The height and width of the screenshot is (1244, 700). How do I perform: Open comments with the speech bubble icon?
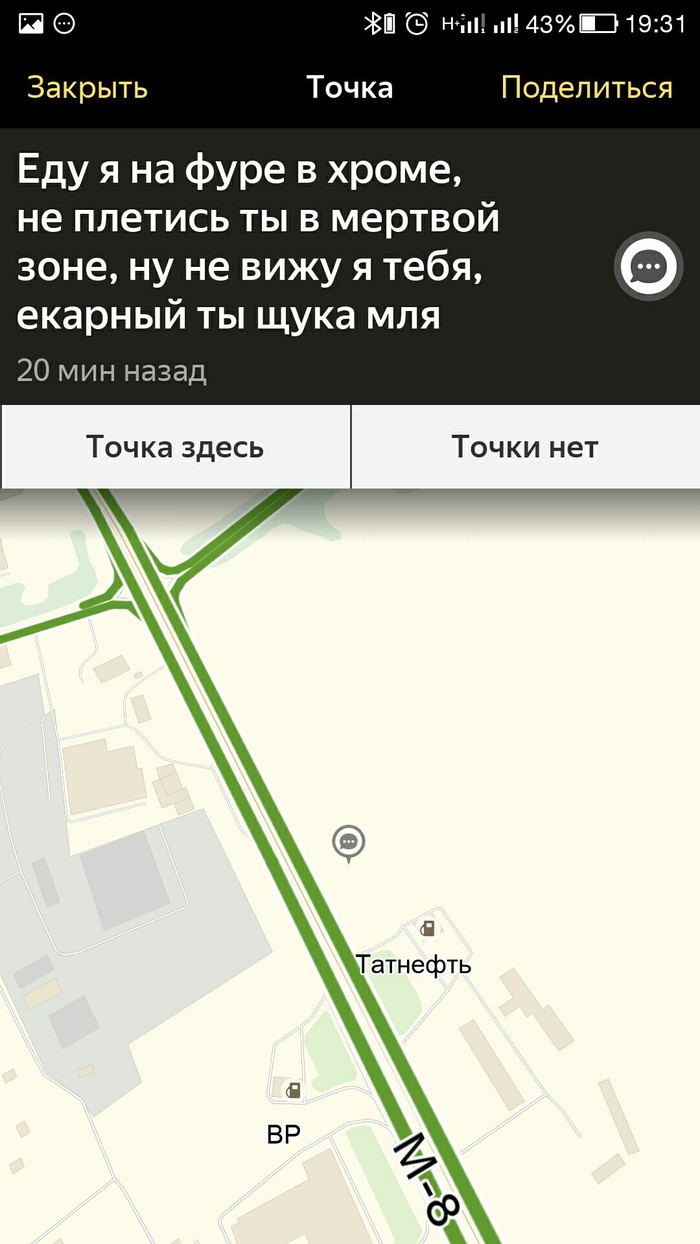click(649, 266)
